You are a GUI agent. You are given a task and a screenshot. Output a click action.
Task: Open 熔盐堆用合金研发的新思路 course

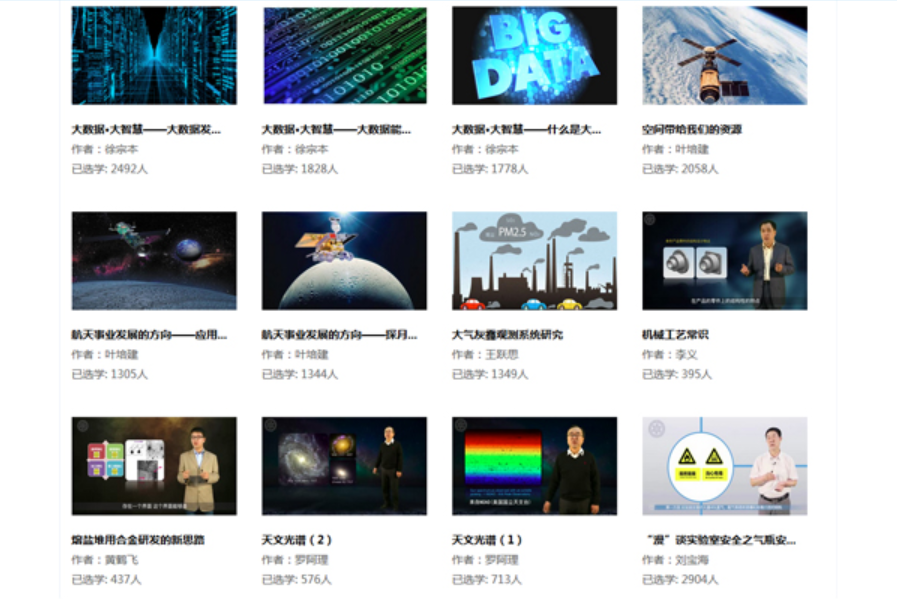[154, 466]
